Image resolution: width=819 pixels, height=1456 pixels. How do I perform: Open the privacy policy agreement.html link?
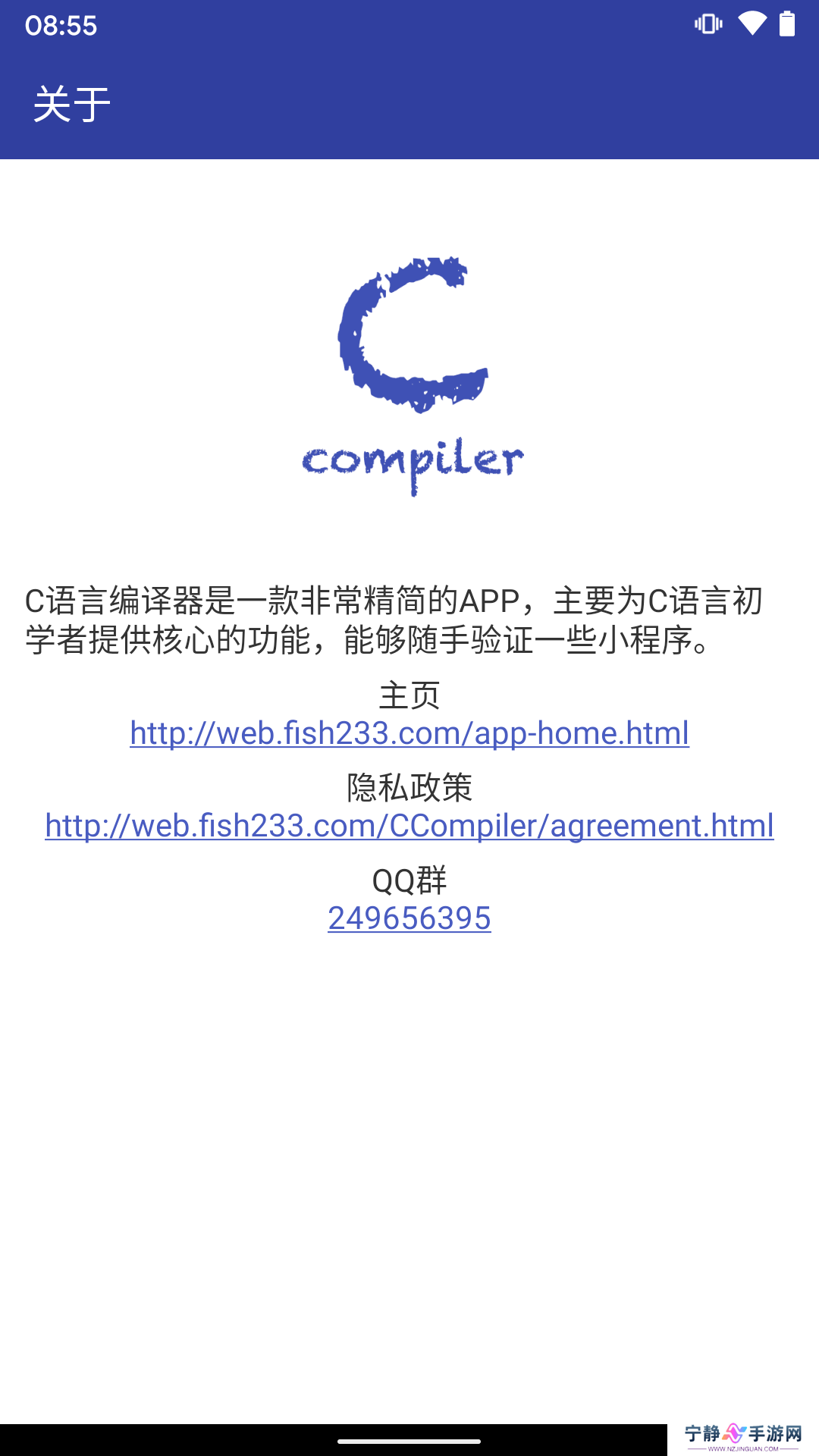[409, 826]
